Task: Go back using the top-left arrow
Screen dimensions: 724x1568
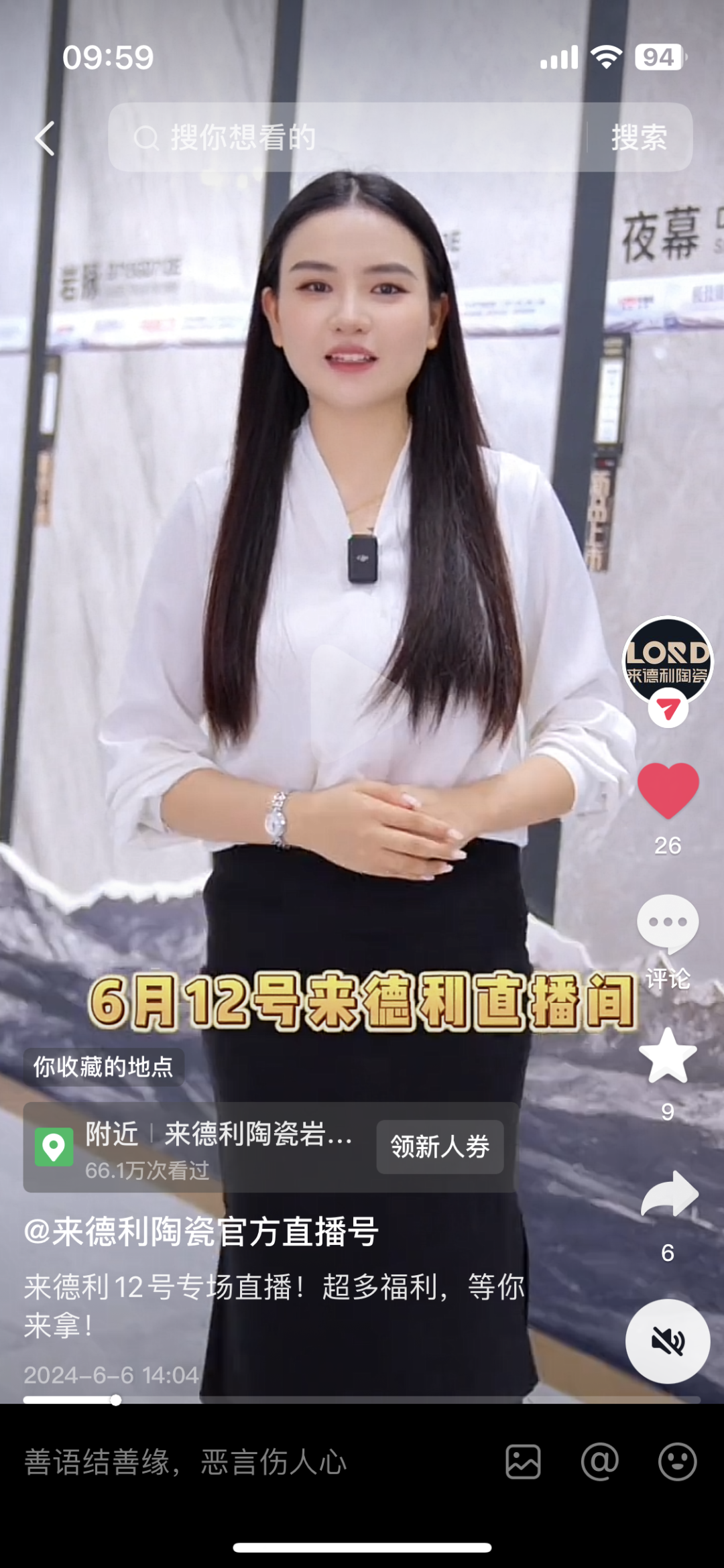Action: (x=45, y=139)
